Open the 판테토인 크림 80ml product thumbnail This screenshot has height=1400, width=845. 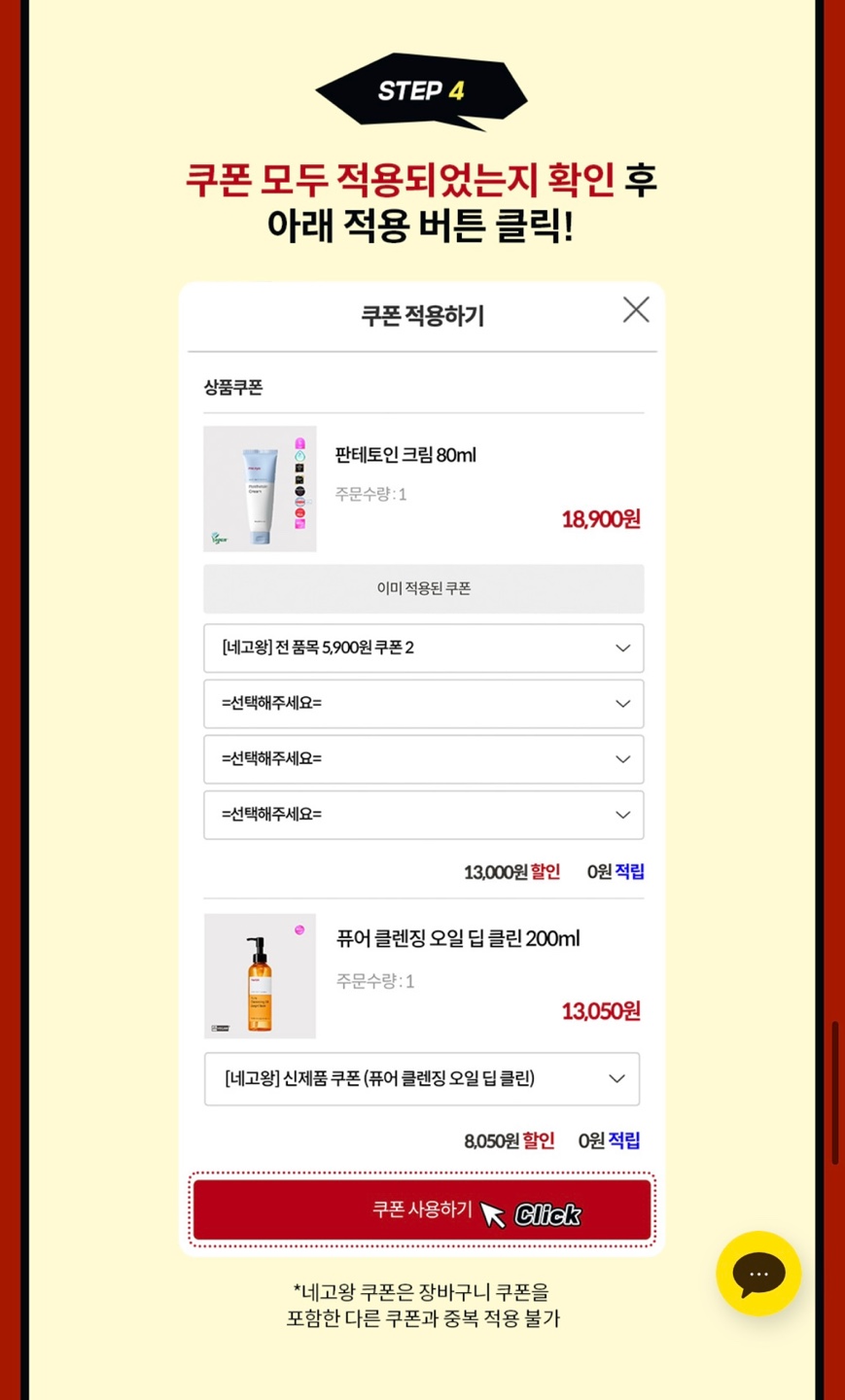pos(260,488)
